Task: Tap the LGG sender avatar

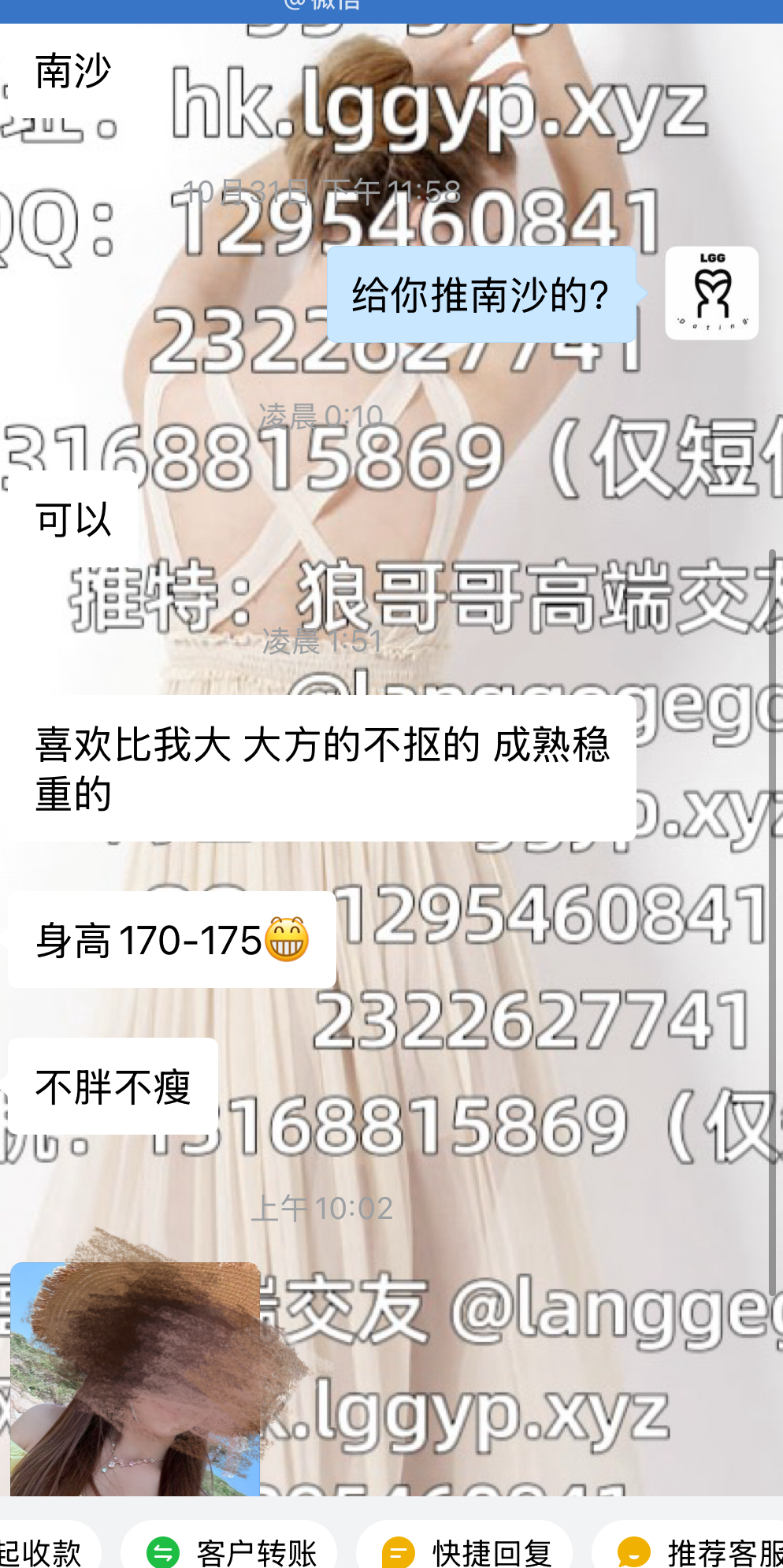Action: coord(711,293)
